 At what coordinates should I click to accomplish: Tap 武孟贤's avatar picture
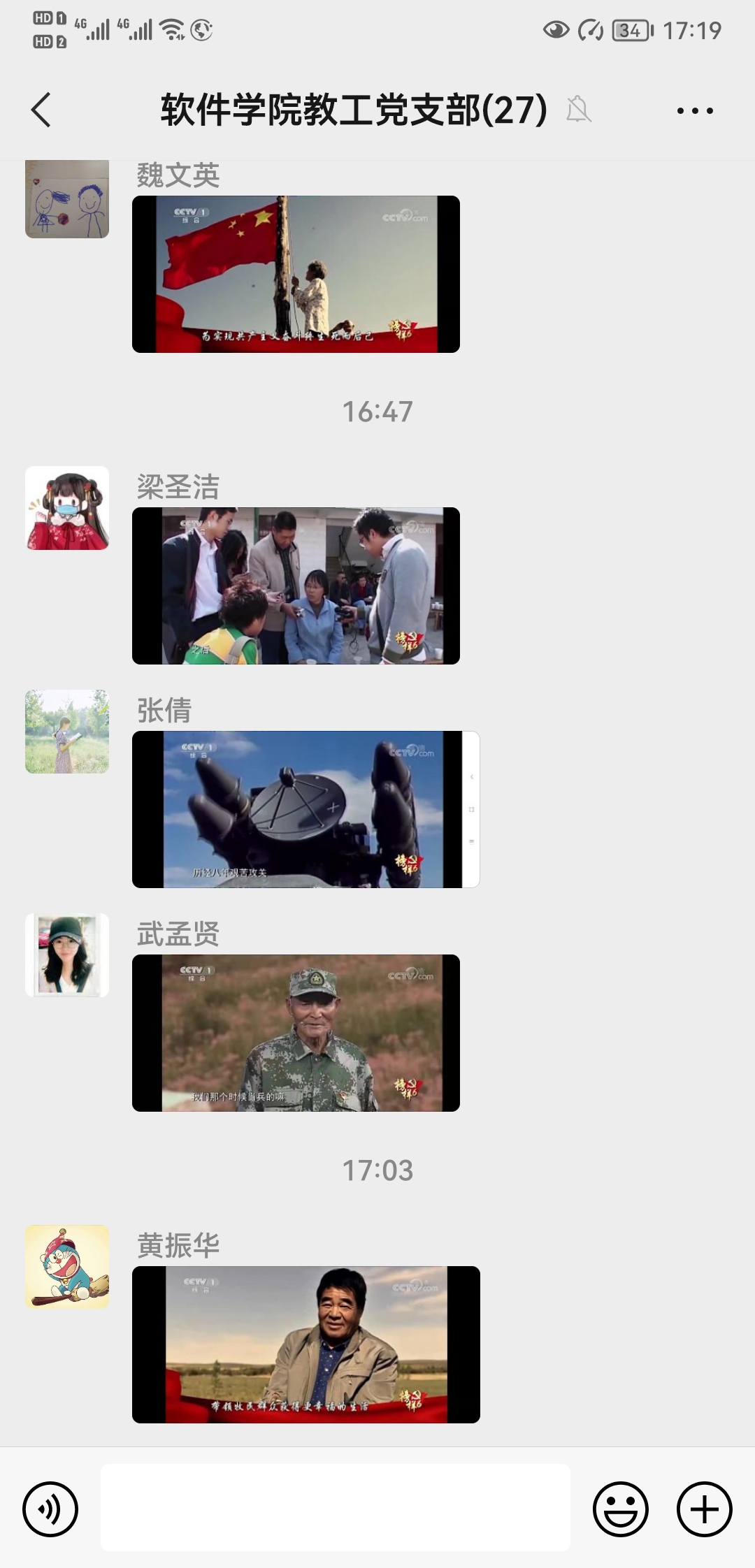point(67,955)
